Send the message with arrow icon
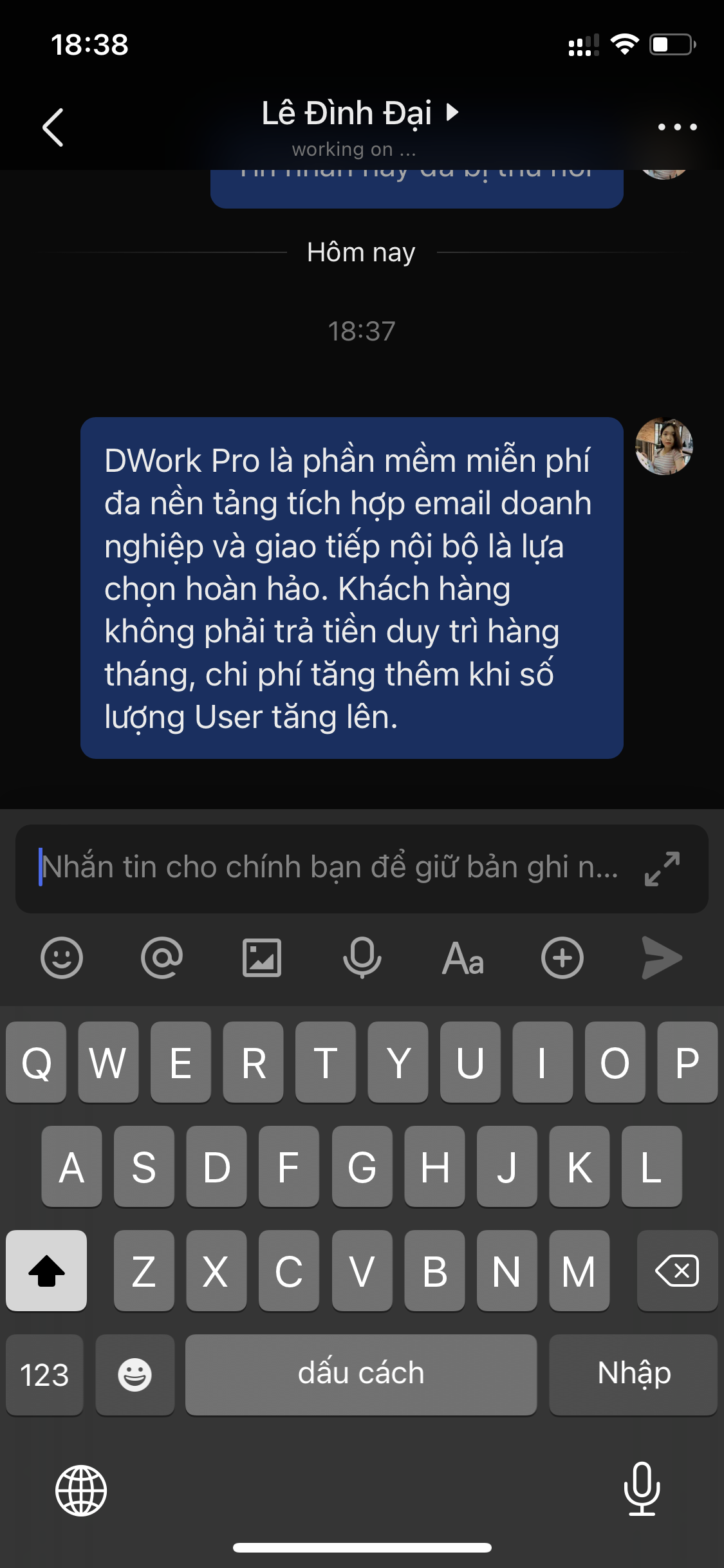The width and height of the screenshot is (724, 1568). (x=662, y=958)
